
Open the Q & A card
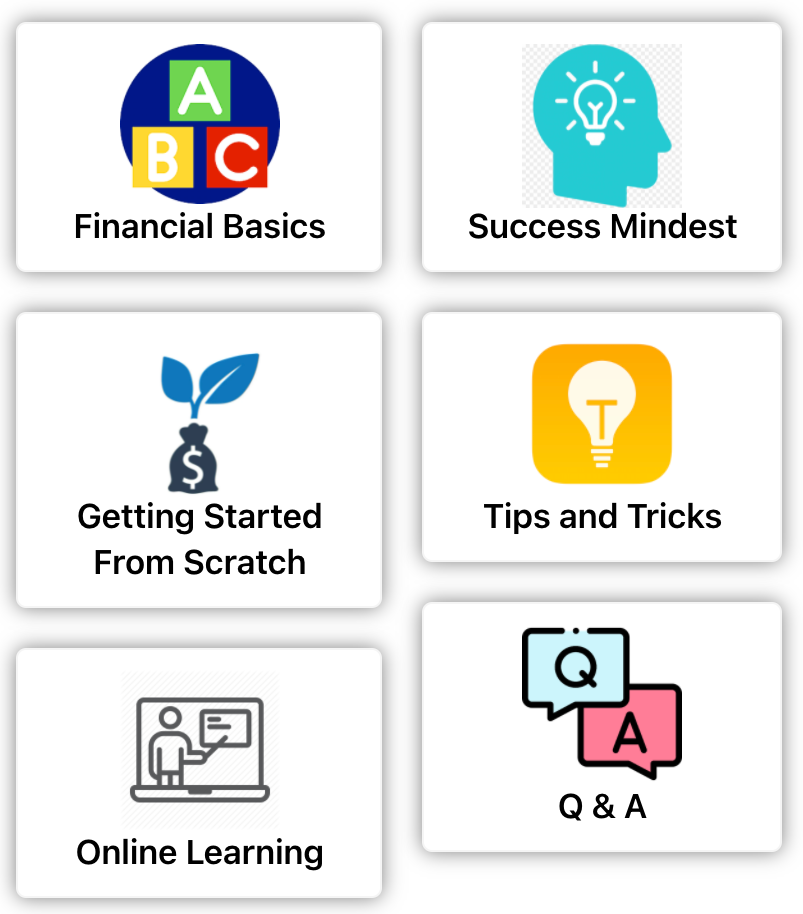click(601, 727)
